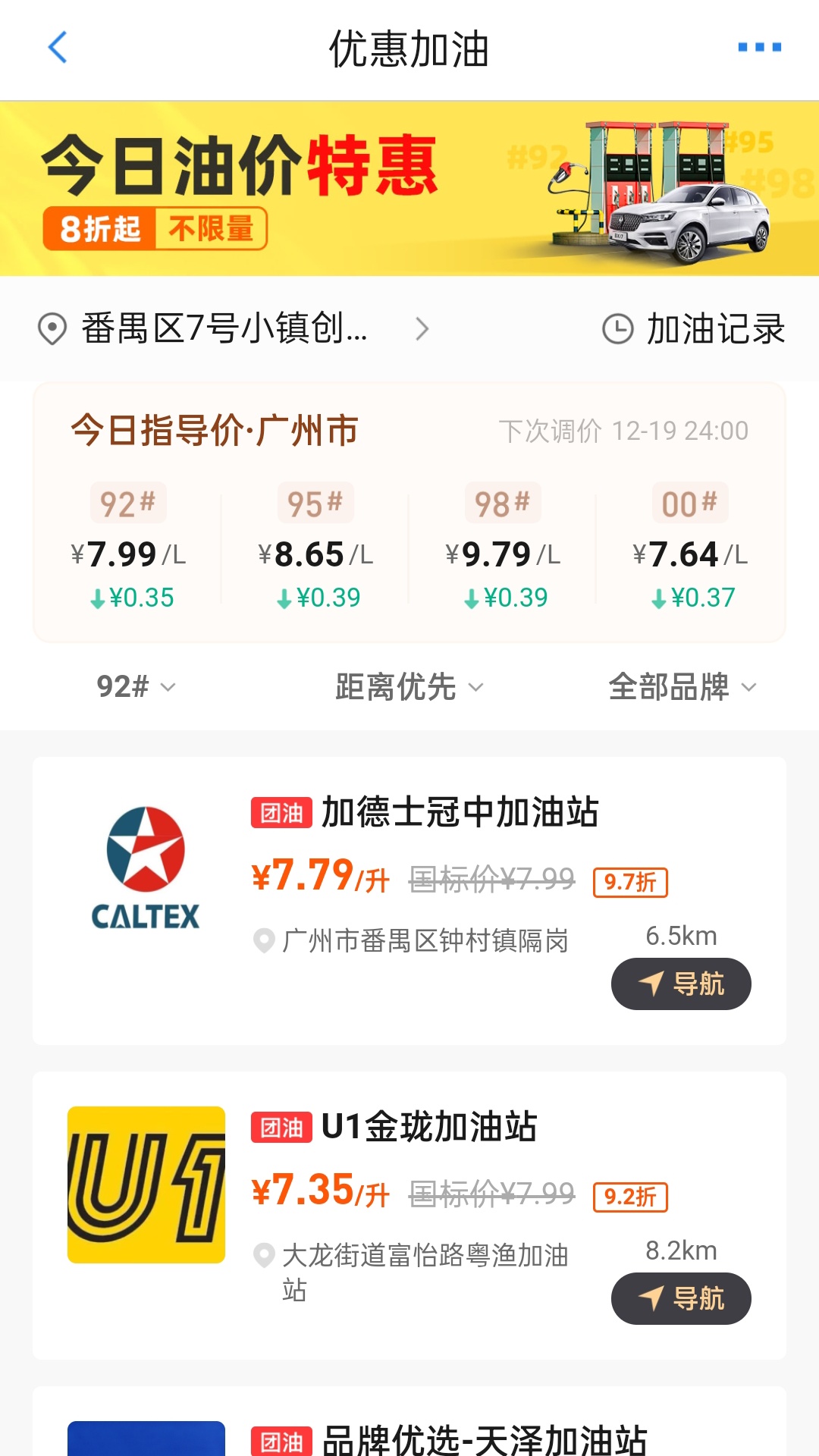Open the 今日油价特惠 promotional banner
Image resolution: width=819 pixels, height=1456 pixels.
pyautogui.click(x=409, y=189)
